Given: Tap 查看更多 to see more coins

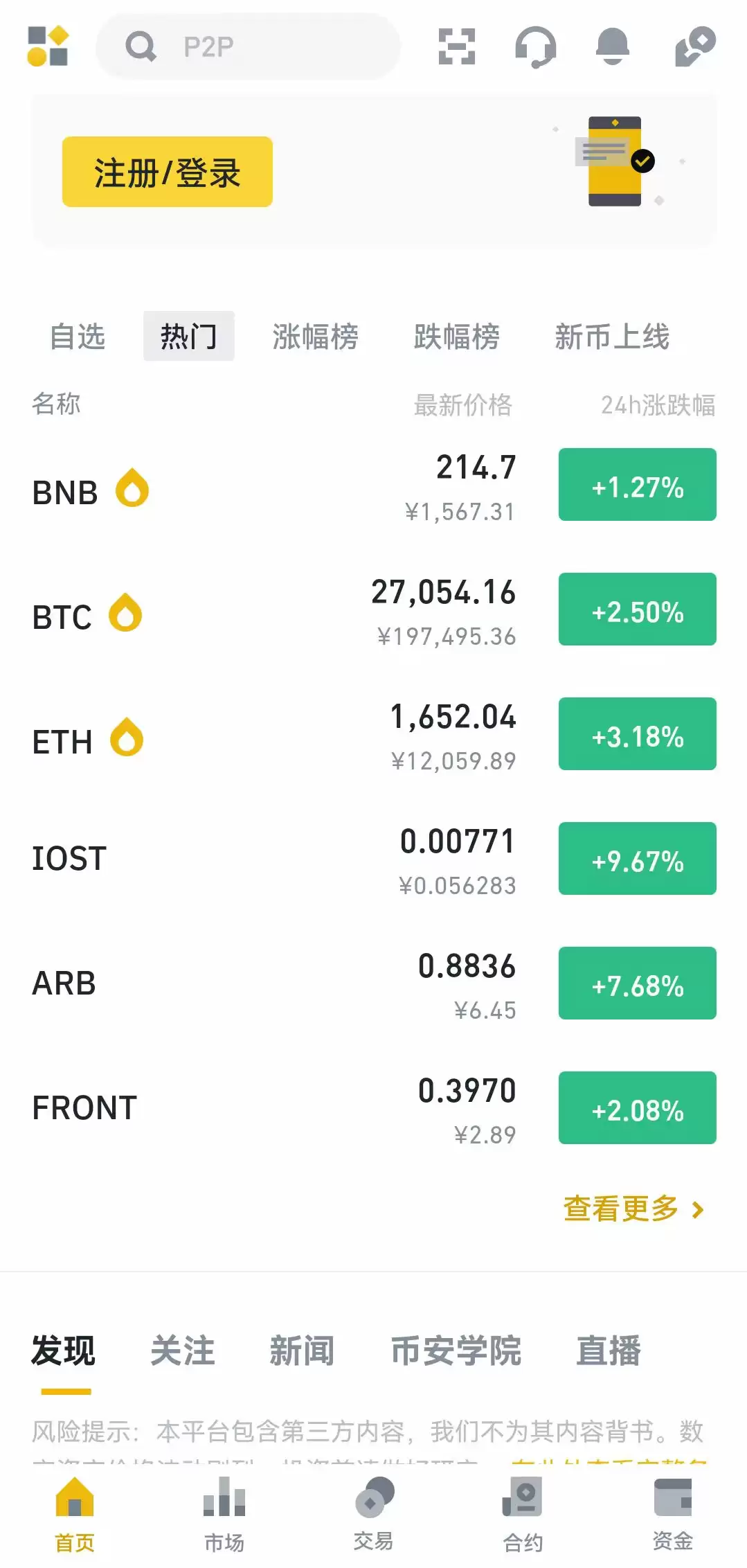Looking at the screenshot, I should click(x=632, y=1209).
